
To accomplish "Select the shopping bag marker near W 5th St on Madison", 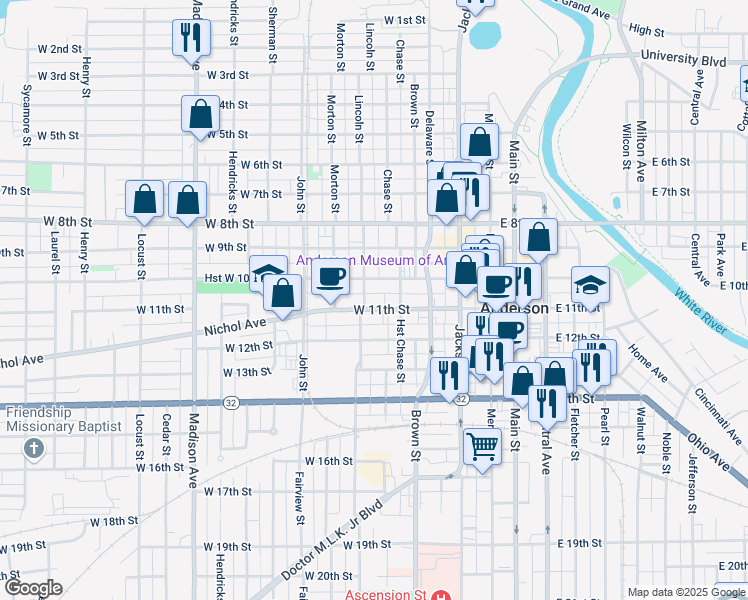I will coord(200,114).
